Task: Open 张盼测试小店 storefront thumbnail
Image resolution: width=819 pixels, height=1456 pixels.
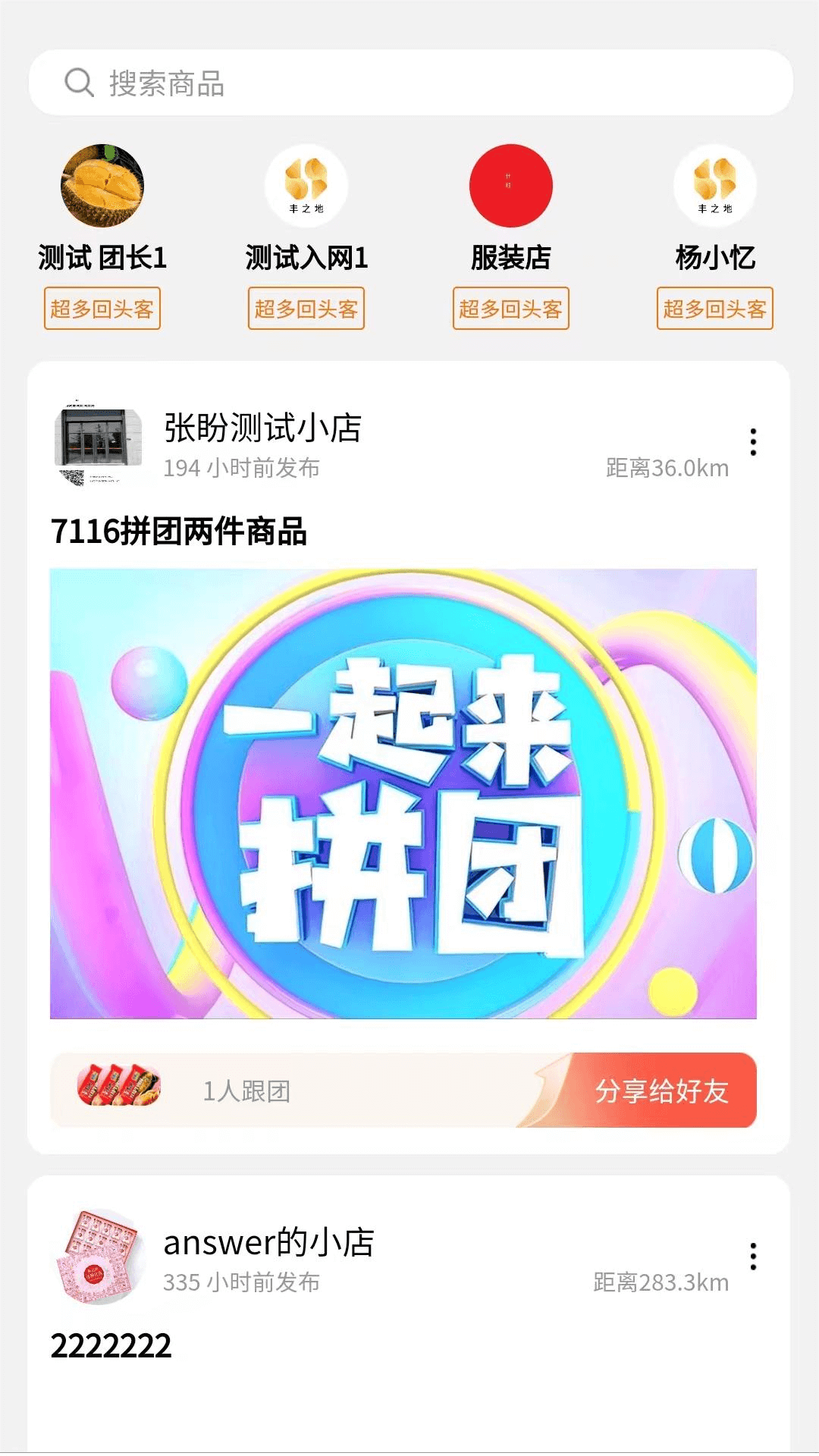Action: click(100, 442)
